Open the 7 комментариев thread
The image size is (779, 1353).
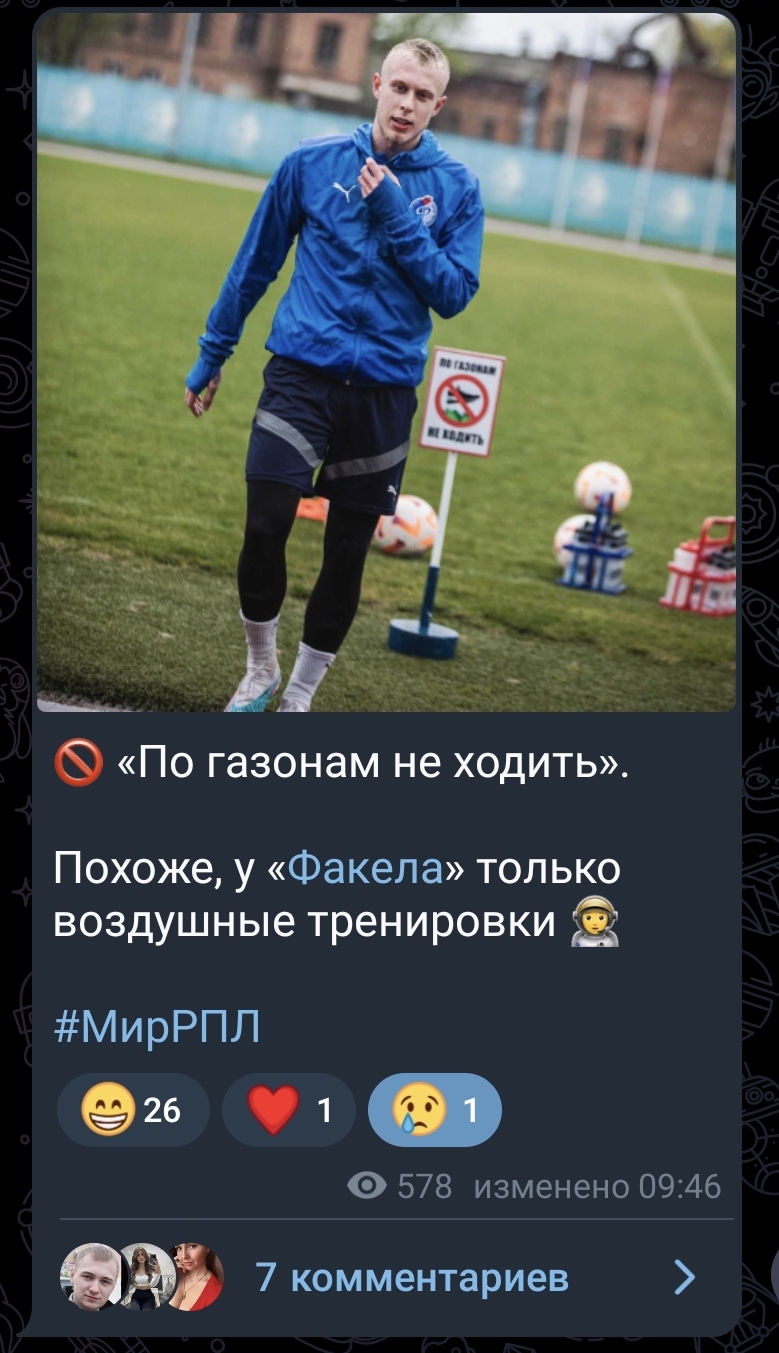pos(411,1277)
